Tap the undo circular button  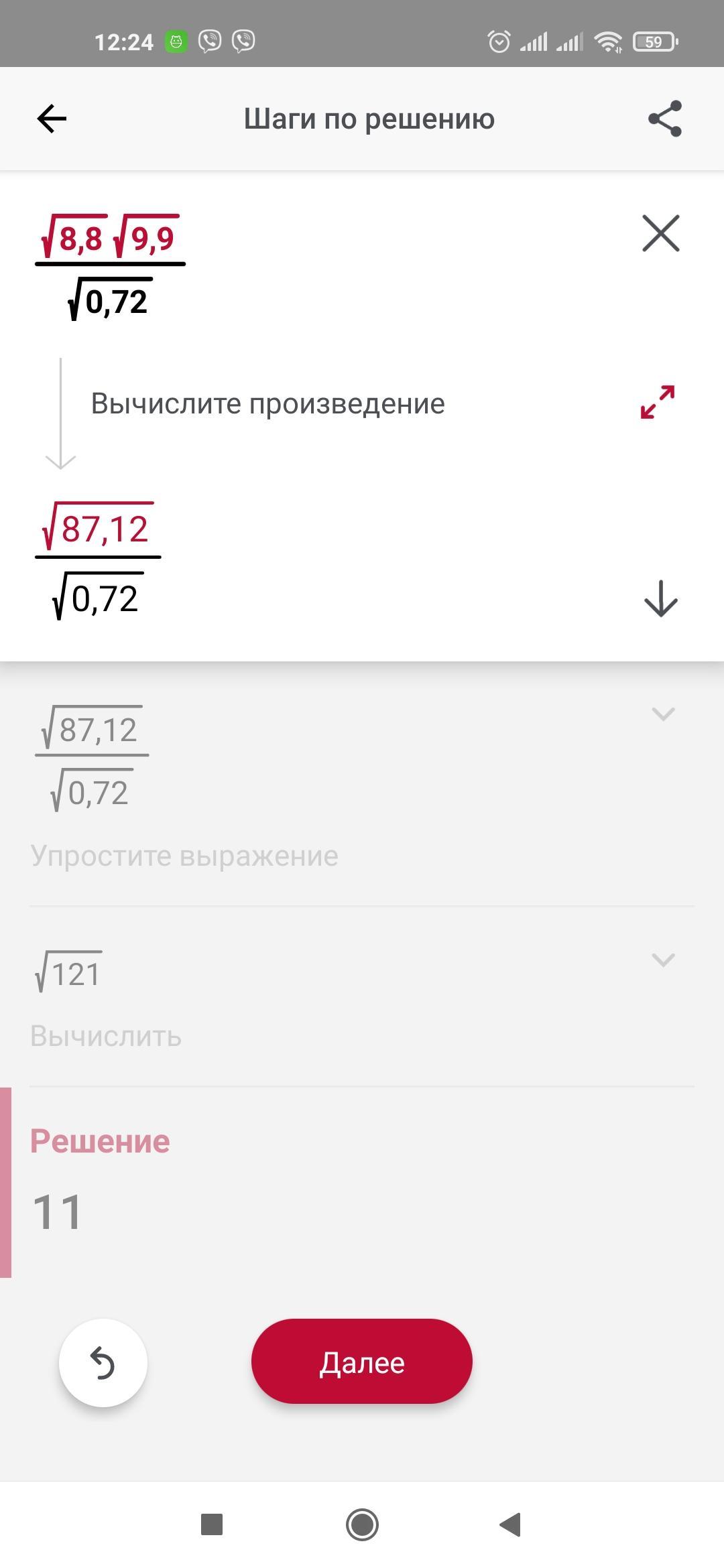click(x=103, y=1362)
